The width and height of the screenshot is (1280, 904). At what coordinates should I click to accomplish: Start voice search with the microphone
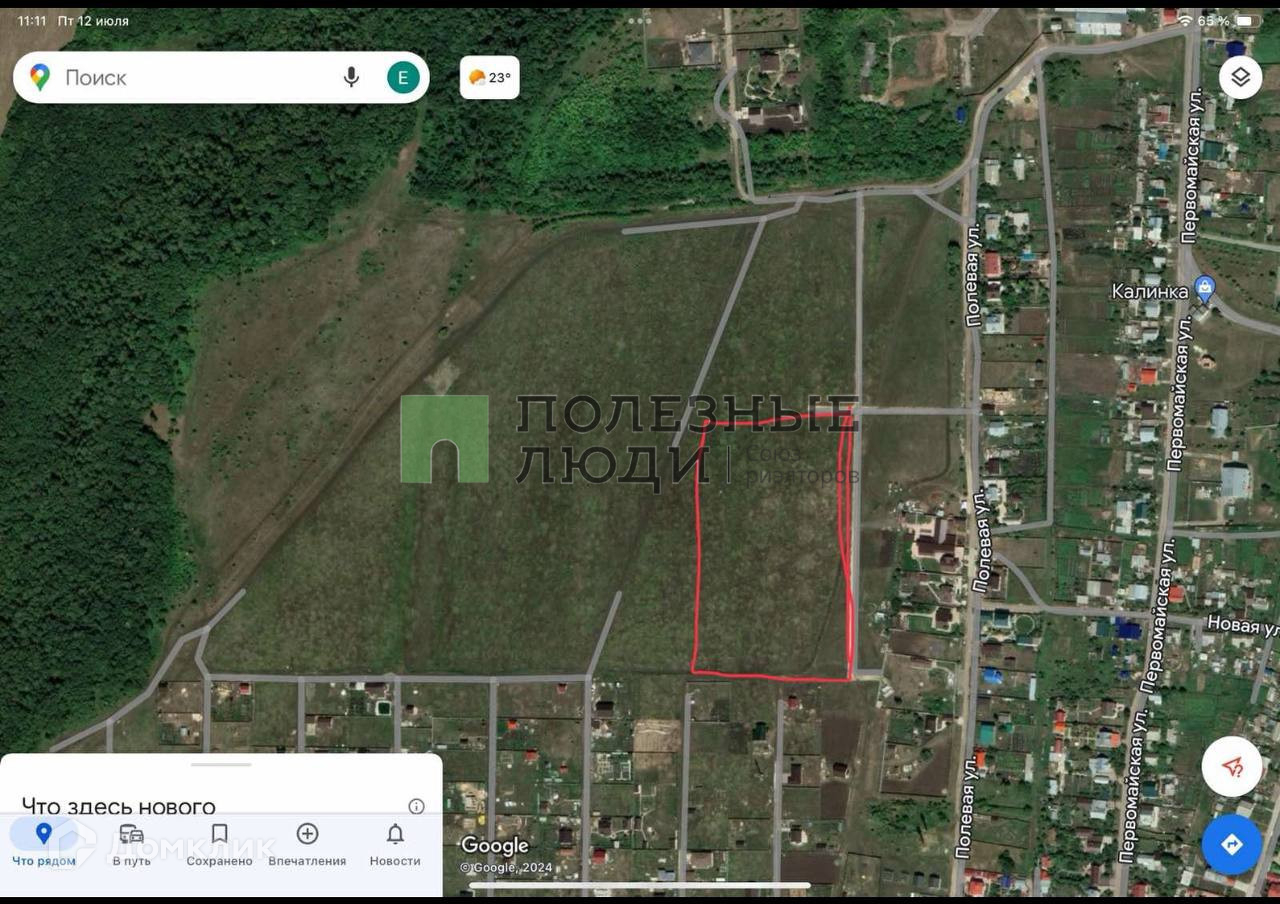351,77
